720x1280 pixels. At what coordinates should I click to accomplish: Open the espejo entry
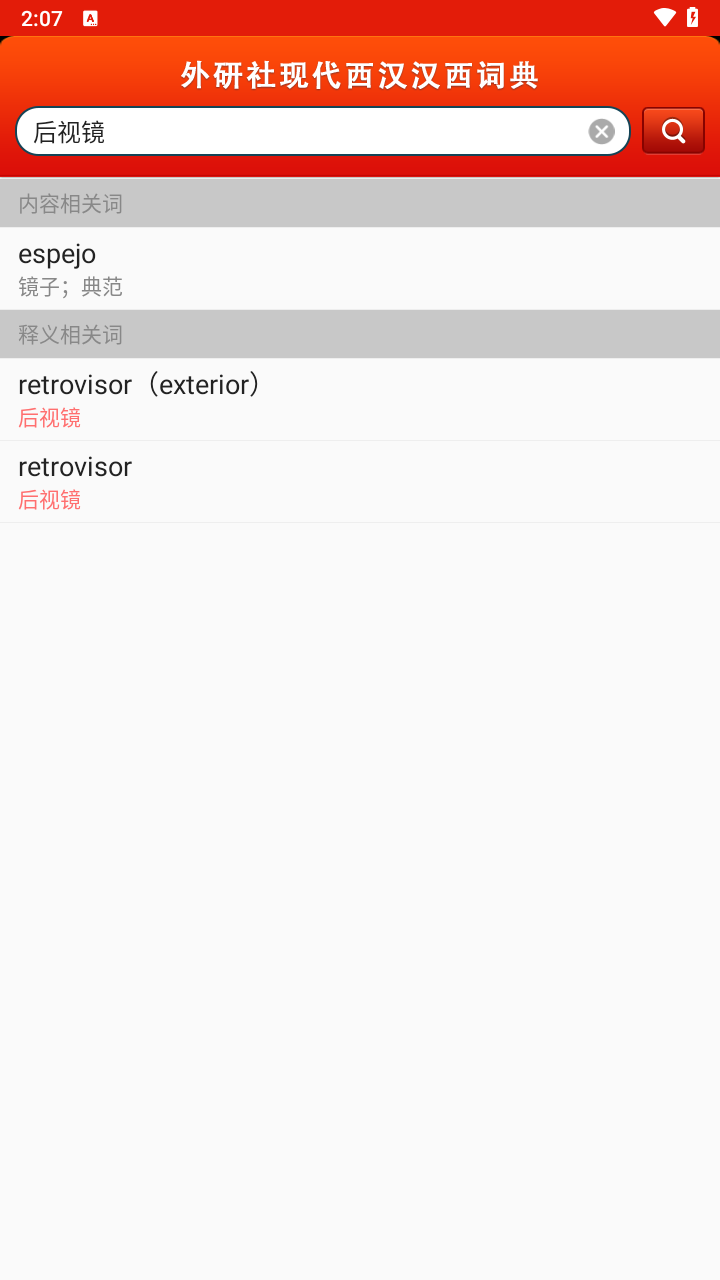(x=360, y=269)
